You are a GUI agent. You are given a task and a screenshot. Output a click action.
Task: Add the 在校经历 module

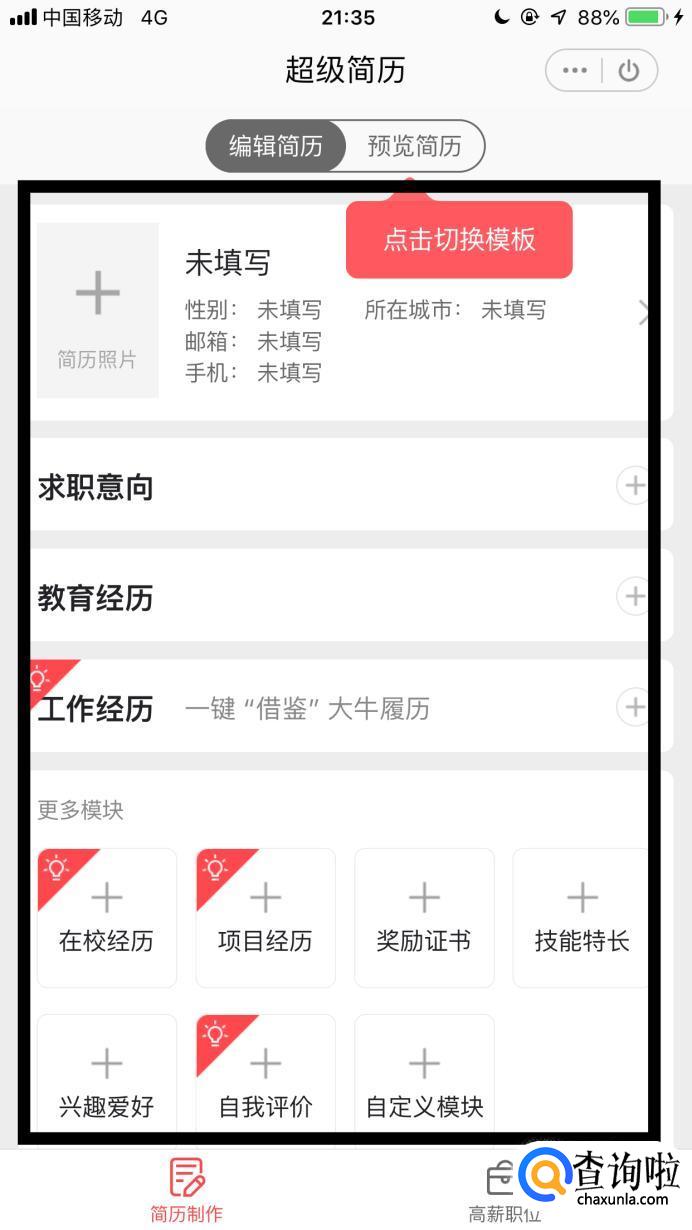pyautogui.click(x=107, y=918)
